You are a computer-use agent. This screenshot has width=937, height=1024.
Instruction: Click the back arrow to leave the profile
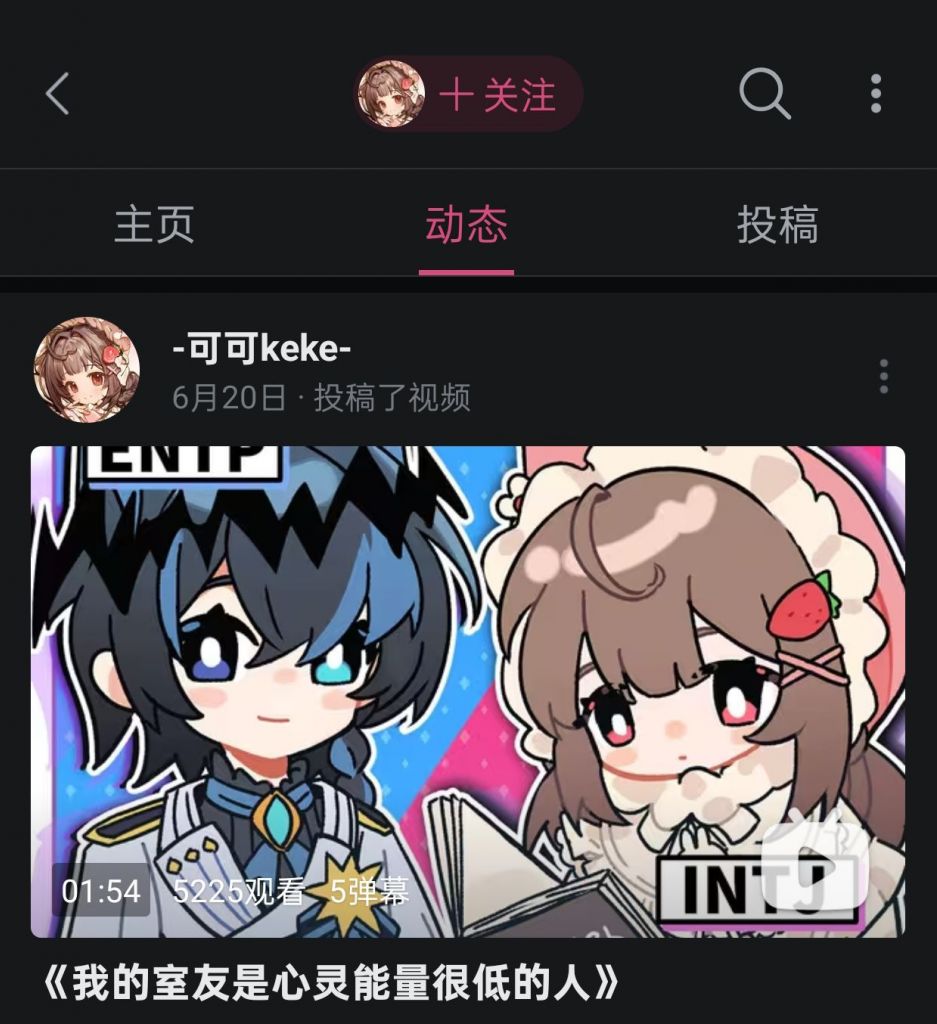(x=57, y=95)
